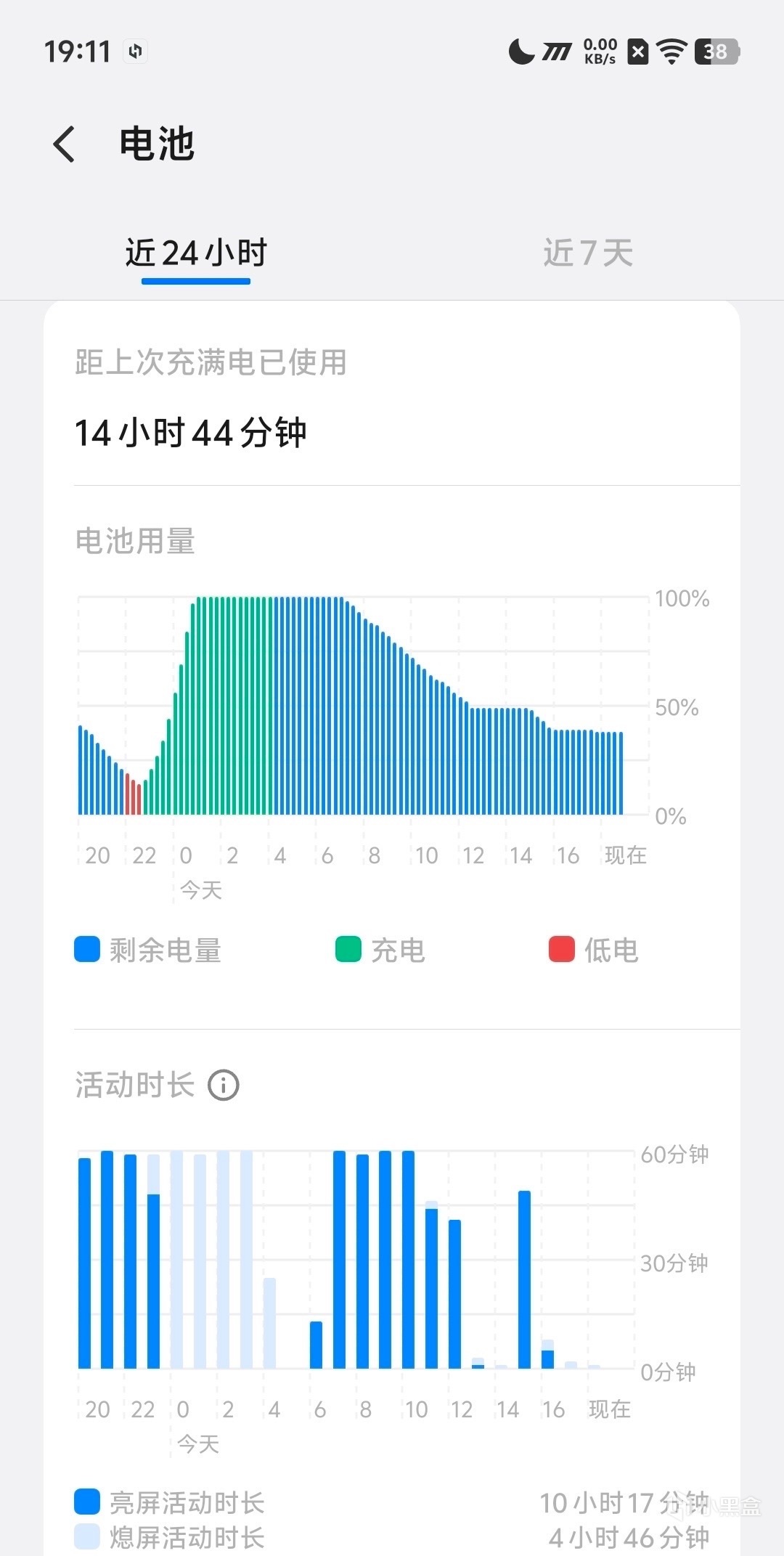Select the 近24小时 tab

pyautogui.click(x=196, y=253)
